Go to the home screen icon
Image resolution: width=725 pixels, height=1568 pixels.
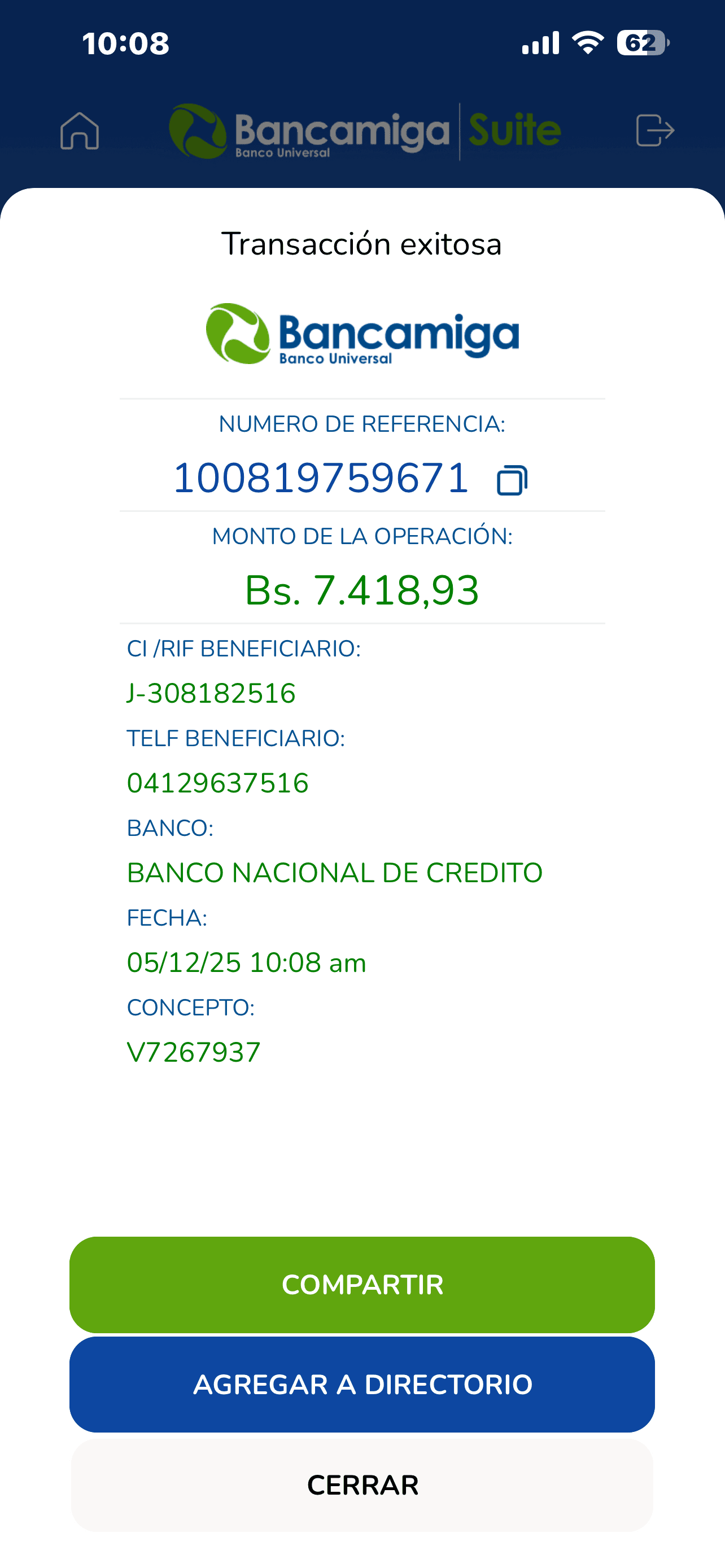click(80, 130)
